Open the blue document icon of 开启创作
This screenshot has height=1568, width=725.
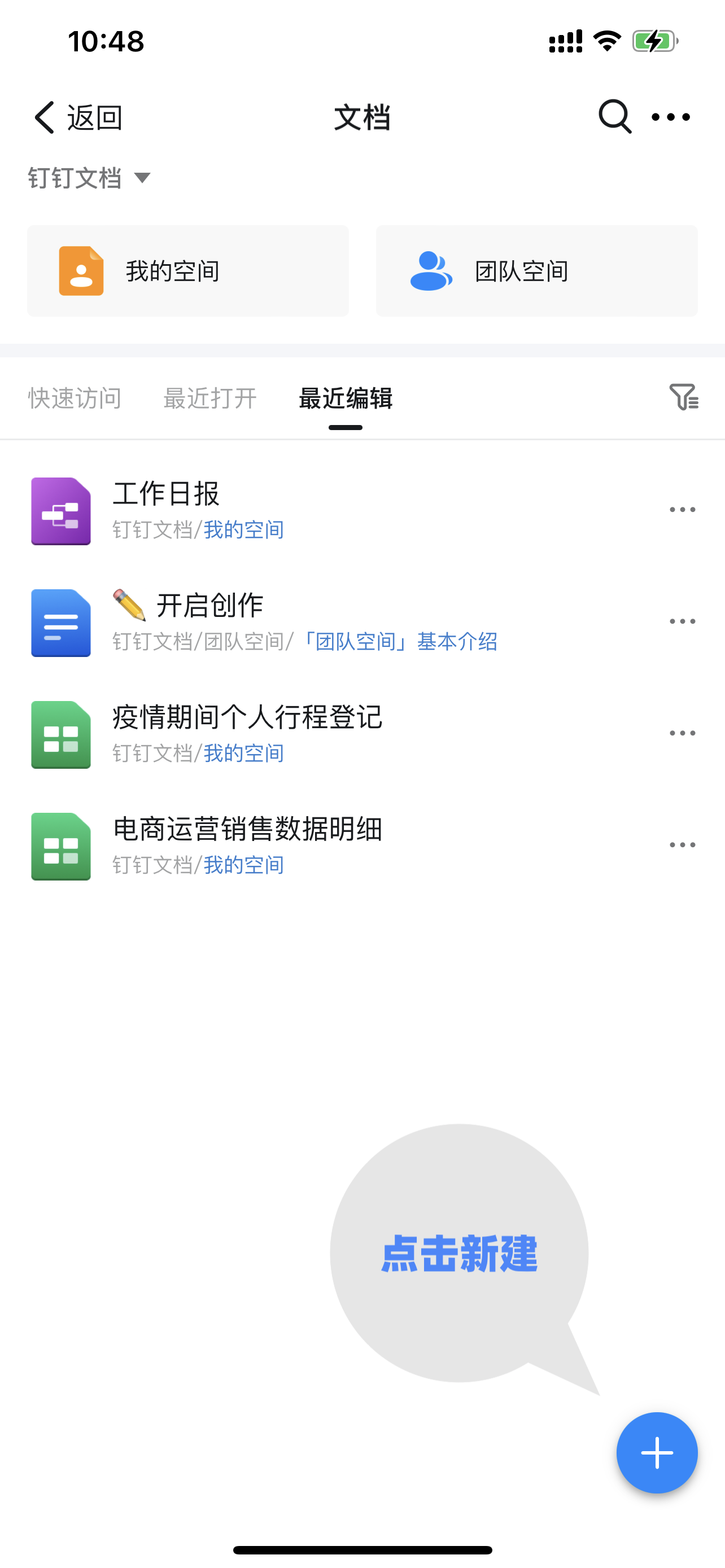point(61,622)
